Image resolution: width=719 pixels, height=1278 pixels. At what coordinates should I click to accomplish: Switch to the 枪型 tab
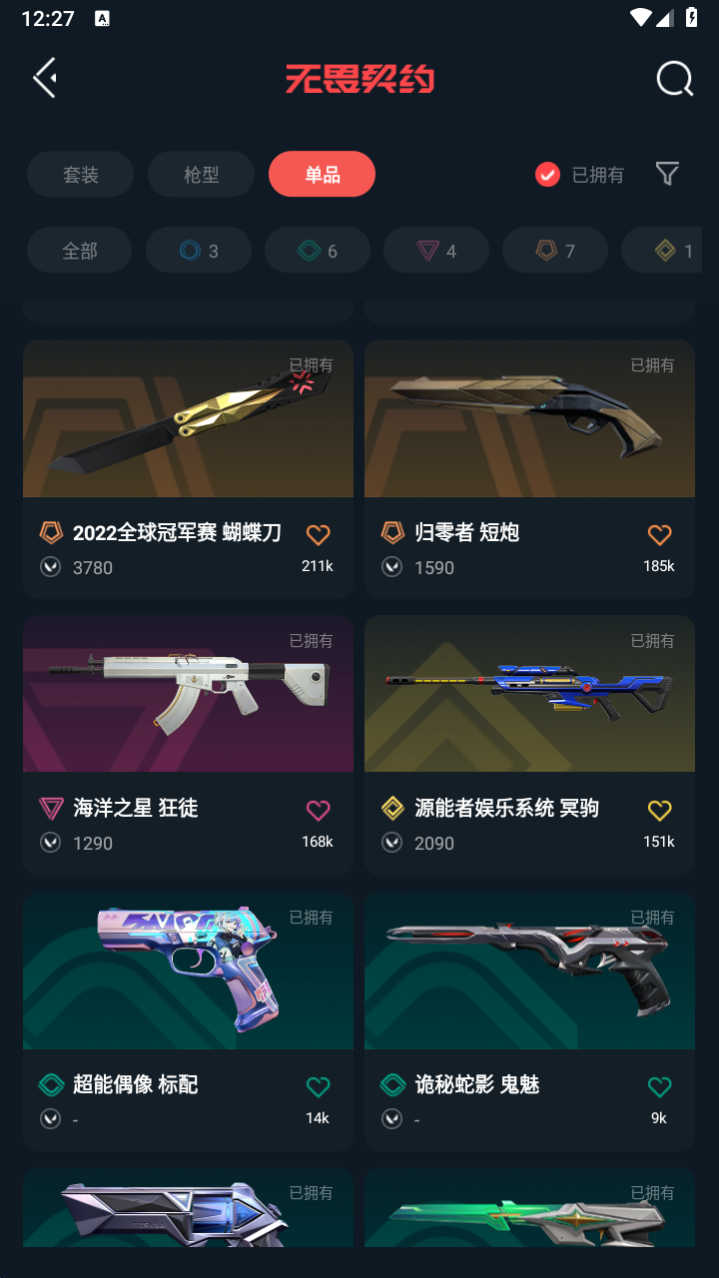click(201, 174)
